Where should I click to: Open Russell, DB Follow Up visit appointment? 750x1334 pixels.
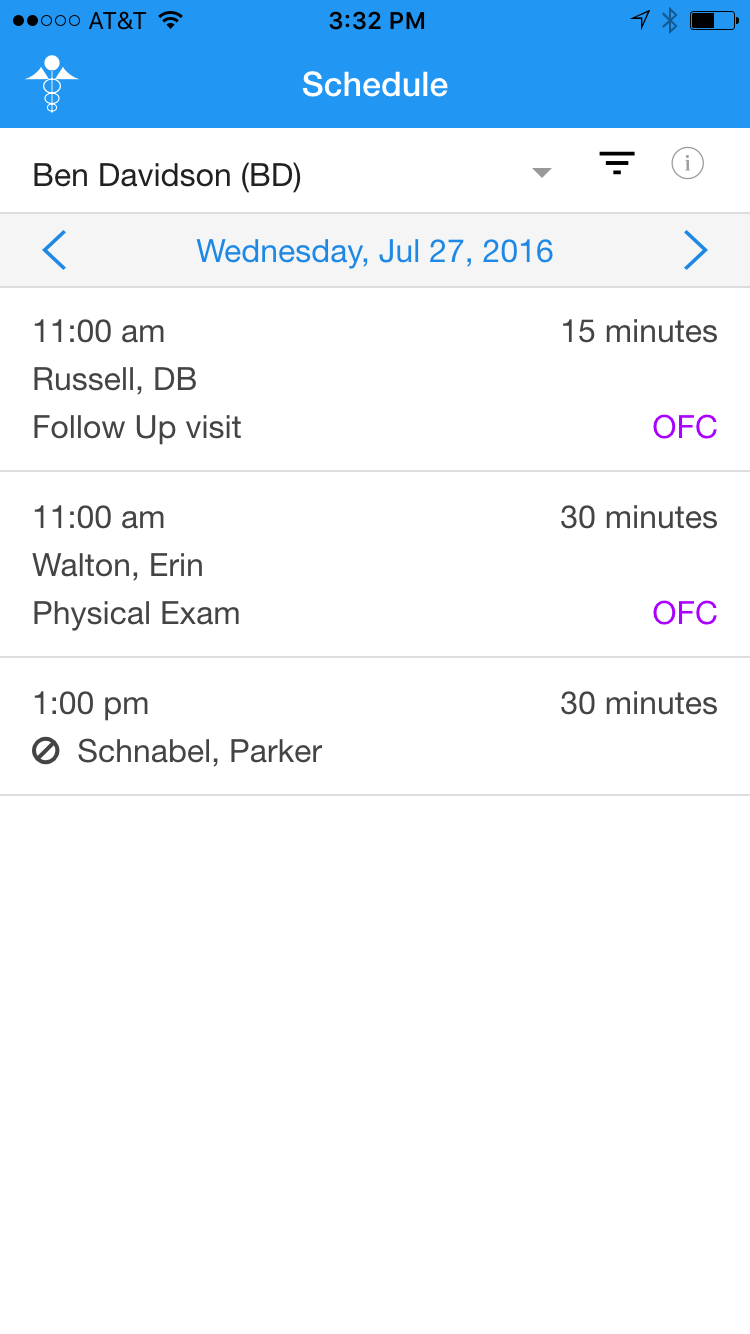[375, 379]
